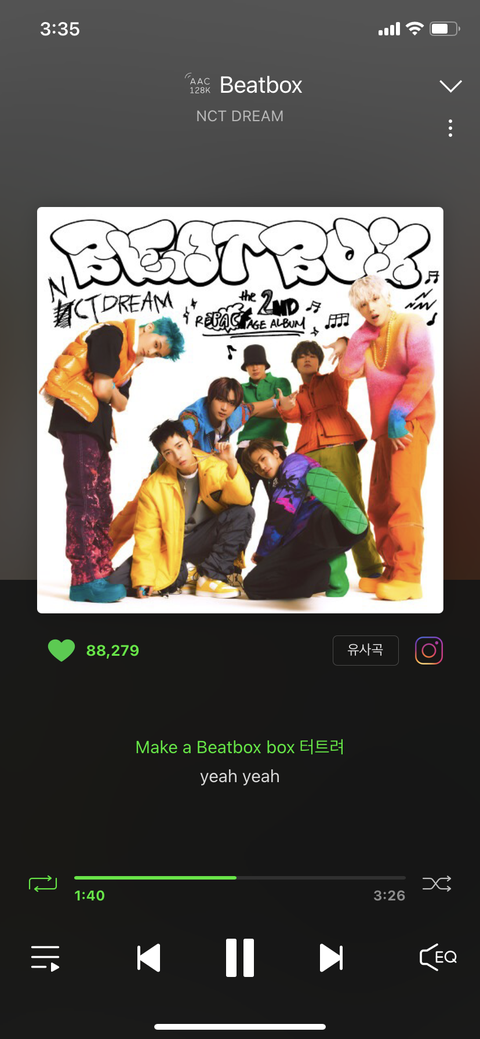Image resolution: width=480 pixels, height=1039 pixels.
Task: Open similar songs with the 유사곡 button
Action: [365, 650]
